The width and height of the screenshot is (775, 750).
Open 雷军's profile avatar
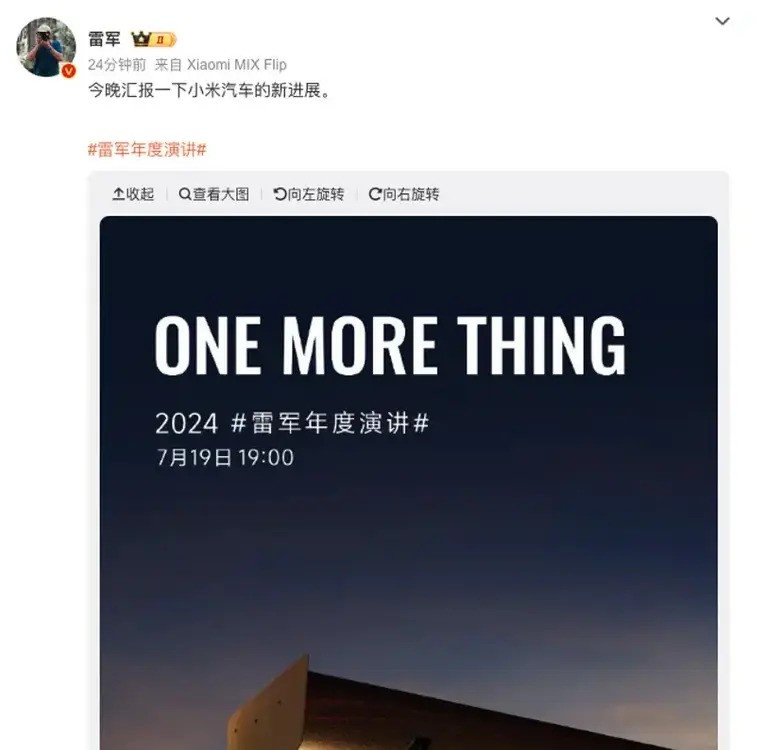46,47
